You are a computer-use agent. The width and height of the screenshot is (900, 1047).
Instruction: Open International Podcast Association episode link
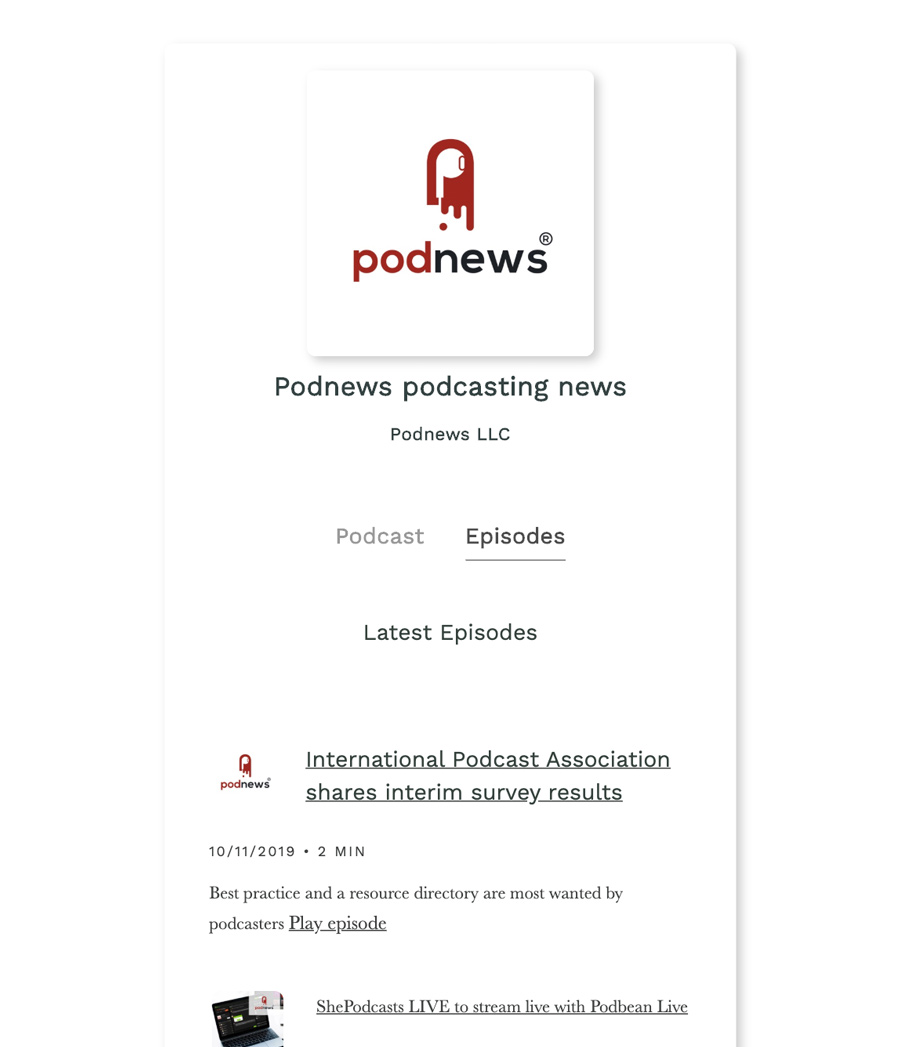coord(487,775)
